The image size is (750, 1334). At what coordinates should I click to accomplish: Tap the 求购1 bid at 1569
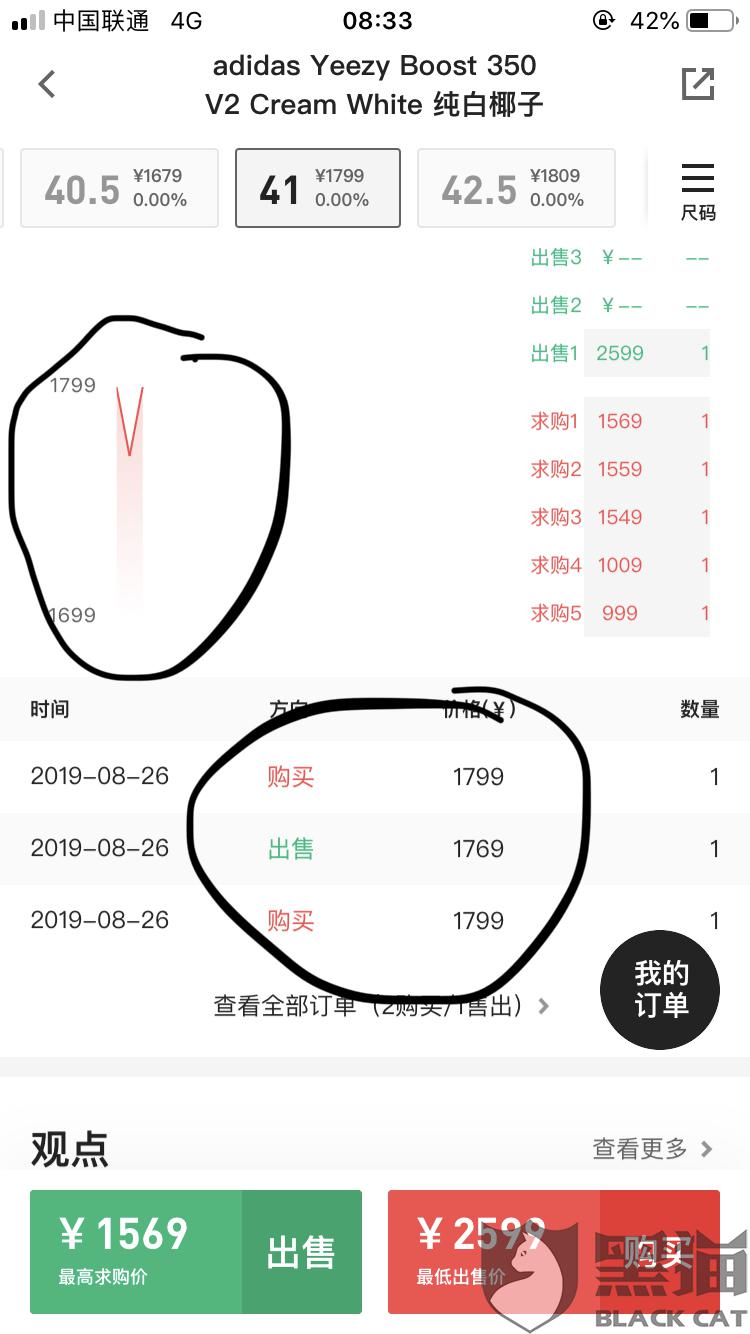pyautogui.click(x=620, y=421)
